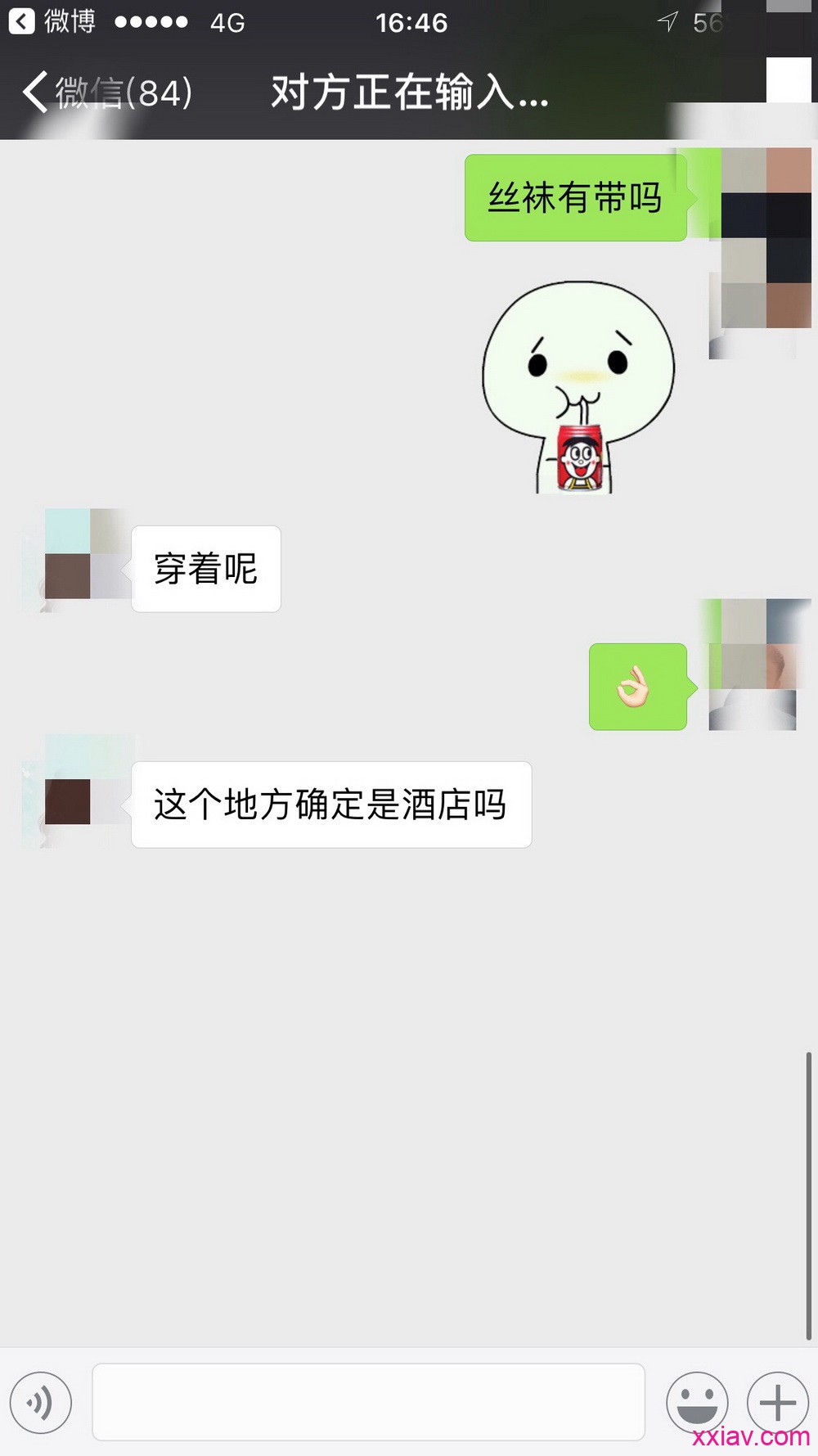Focus the message text field

(368, 1403)
